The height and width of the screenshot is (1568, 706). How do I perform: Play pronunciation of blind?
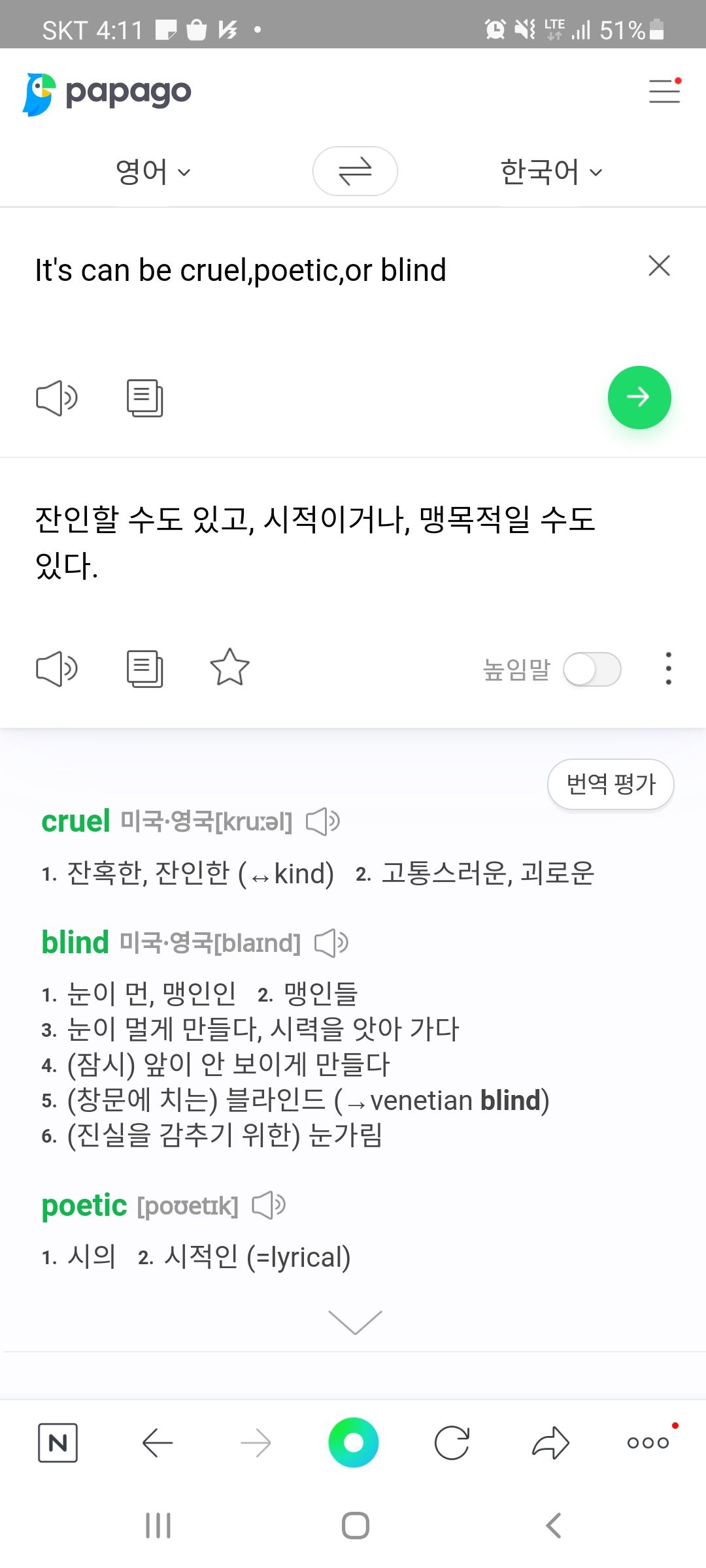coord(331,943)
